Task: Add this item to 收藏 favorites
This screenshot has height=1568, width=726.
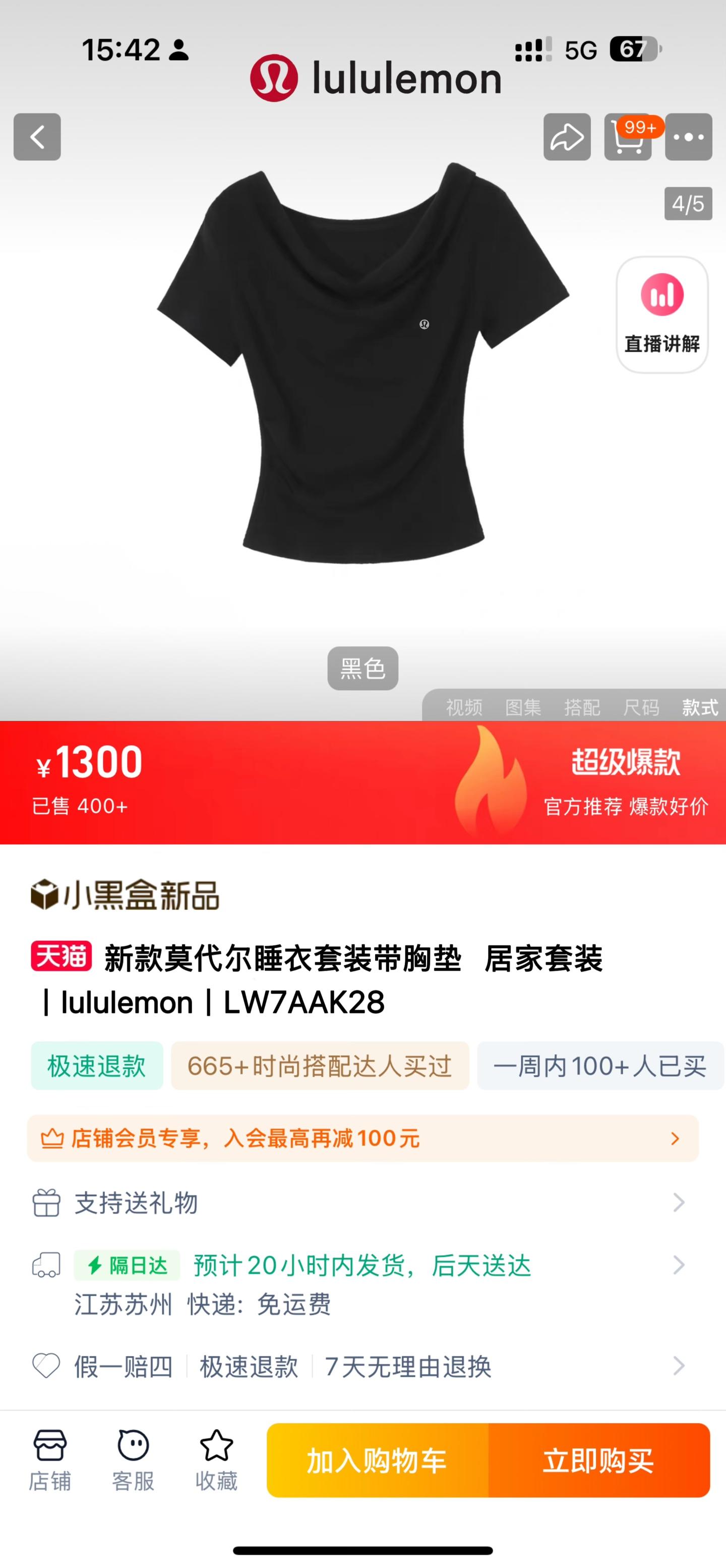Action: click(216, 1460)
